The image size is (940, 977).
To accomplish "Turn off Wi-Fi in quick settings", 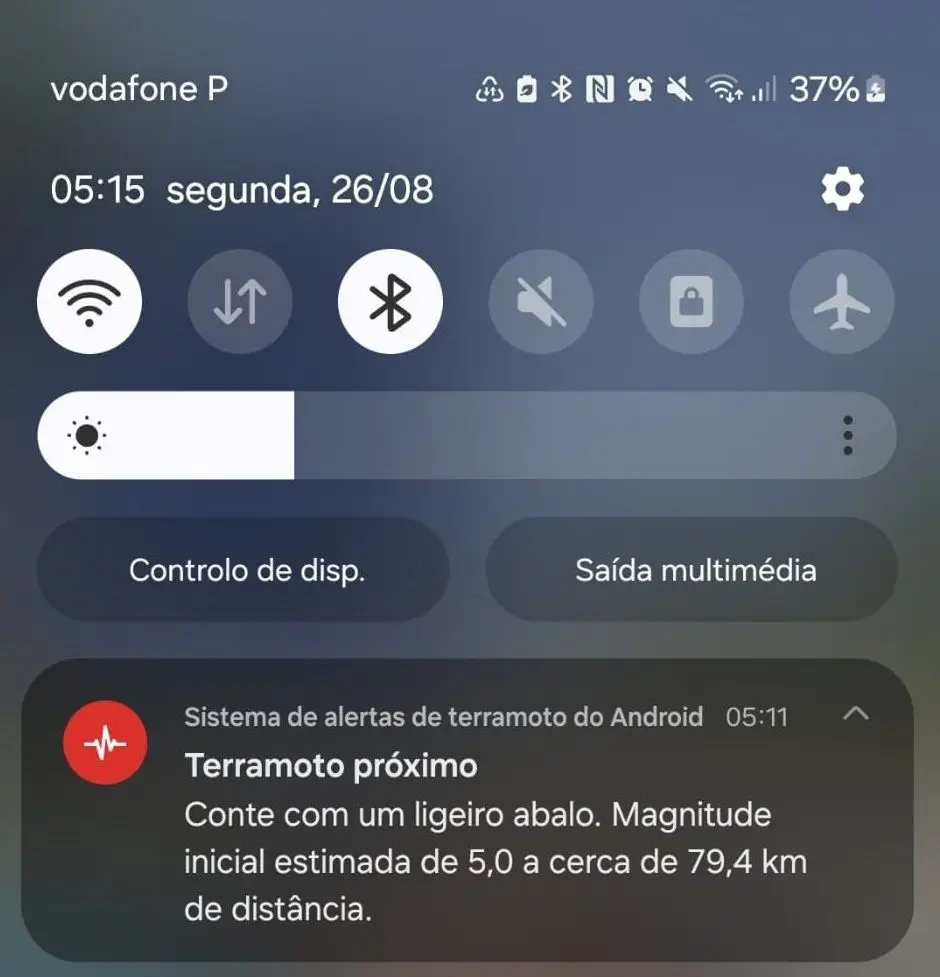I will pos(90,302).
